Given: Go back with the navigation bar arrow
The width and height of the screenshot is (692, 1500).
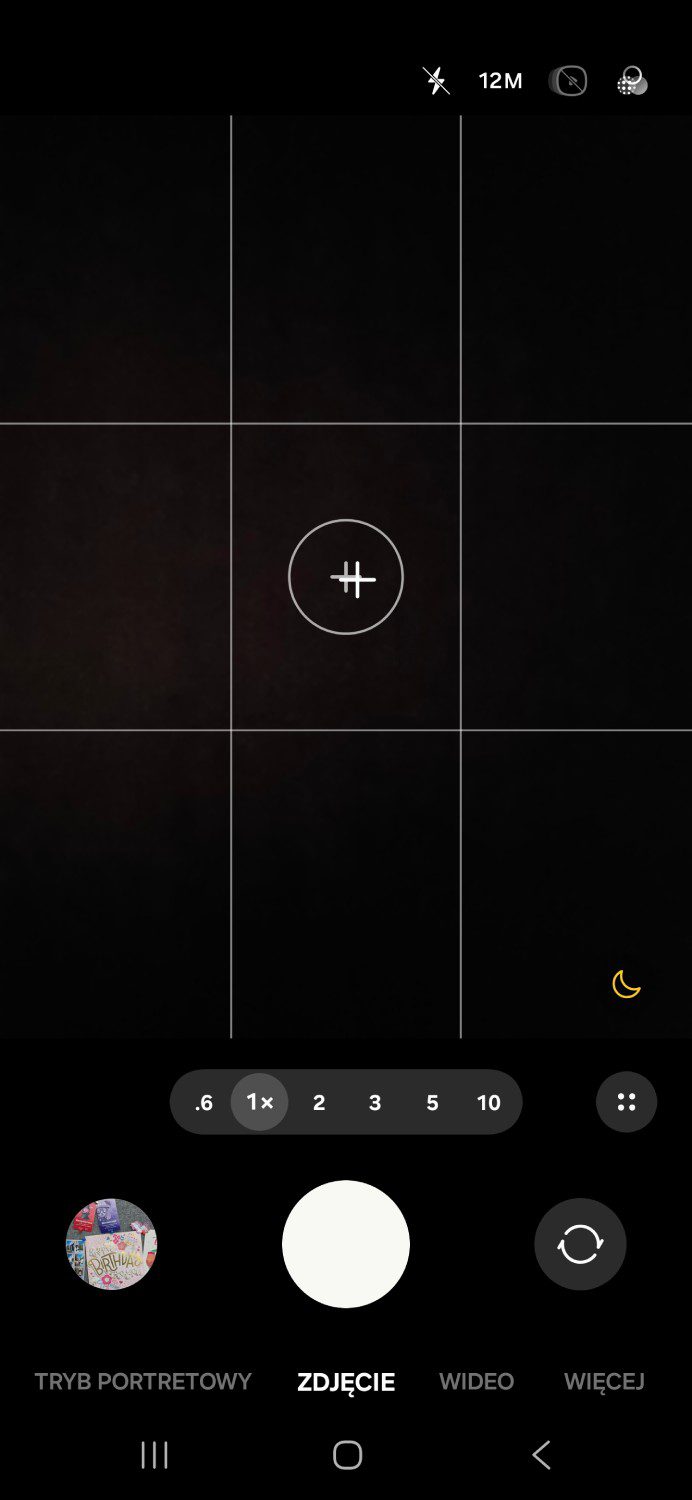Looking at the screenshot, I should click(541, 1455).
